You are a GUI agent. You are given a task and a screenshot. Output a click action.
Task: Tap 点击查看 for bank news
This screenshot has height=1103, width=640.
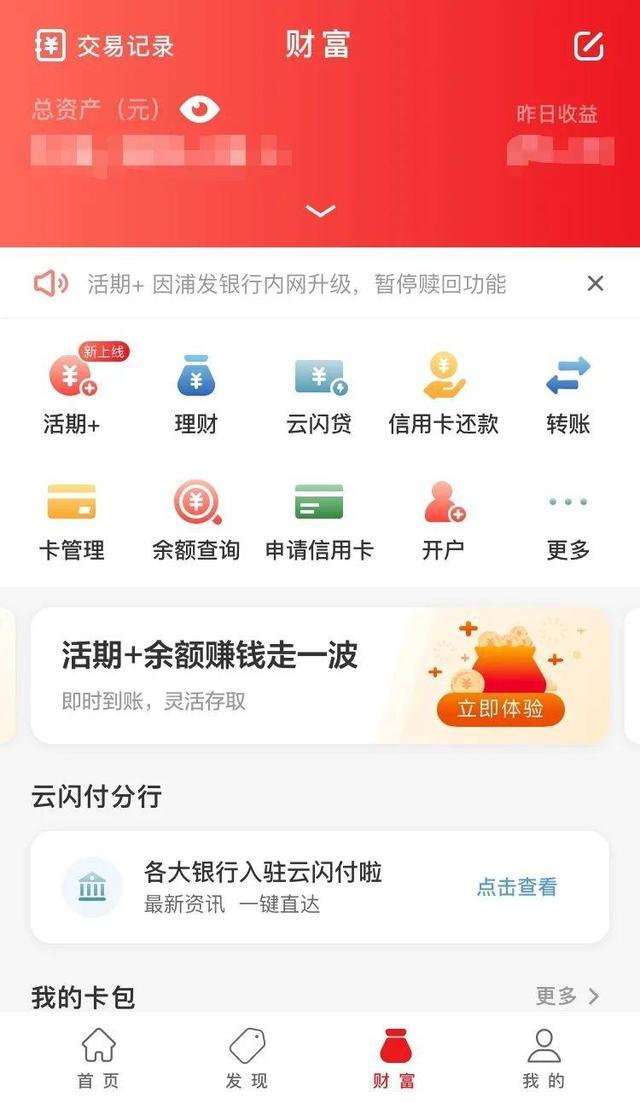(516, 887)
